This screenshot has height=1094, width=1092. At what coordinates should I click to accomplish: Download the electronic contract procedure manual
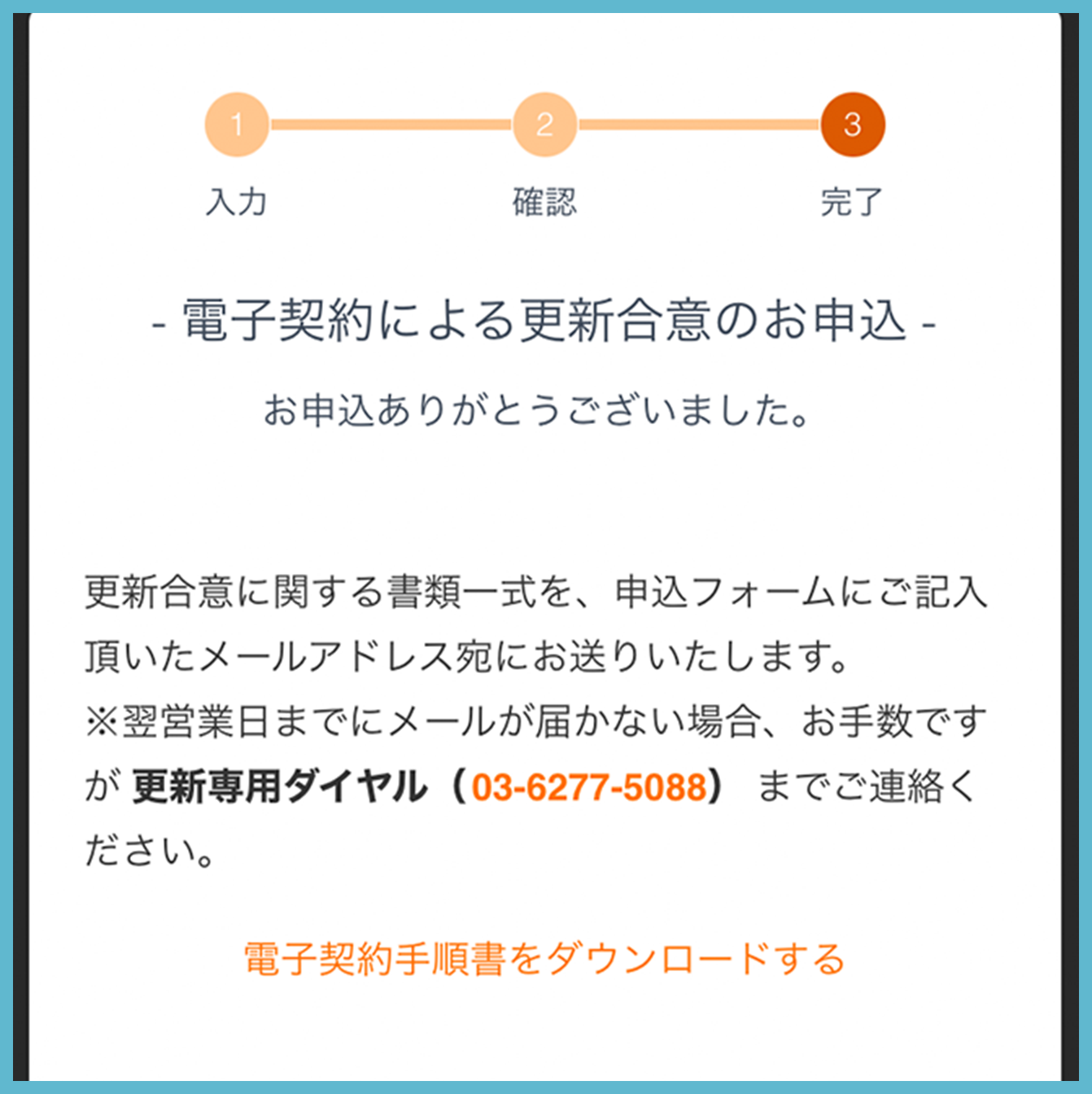[544, 959]
